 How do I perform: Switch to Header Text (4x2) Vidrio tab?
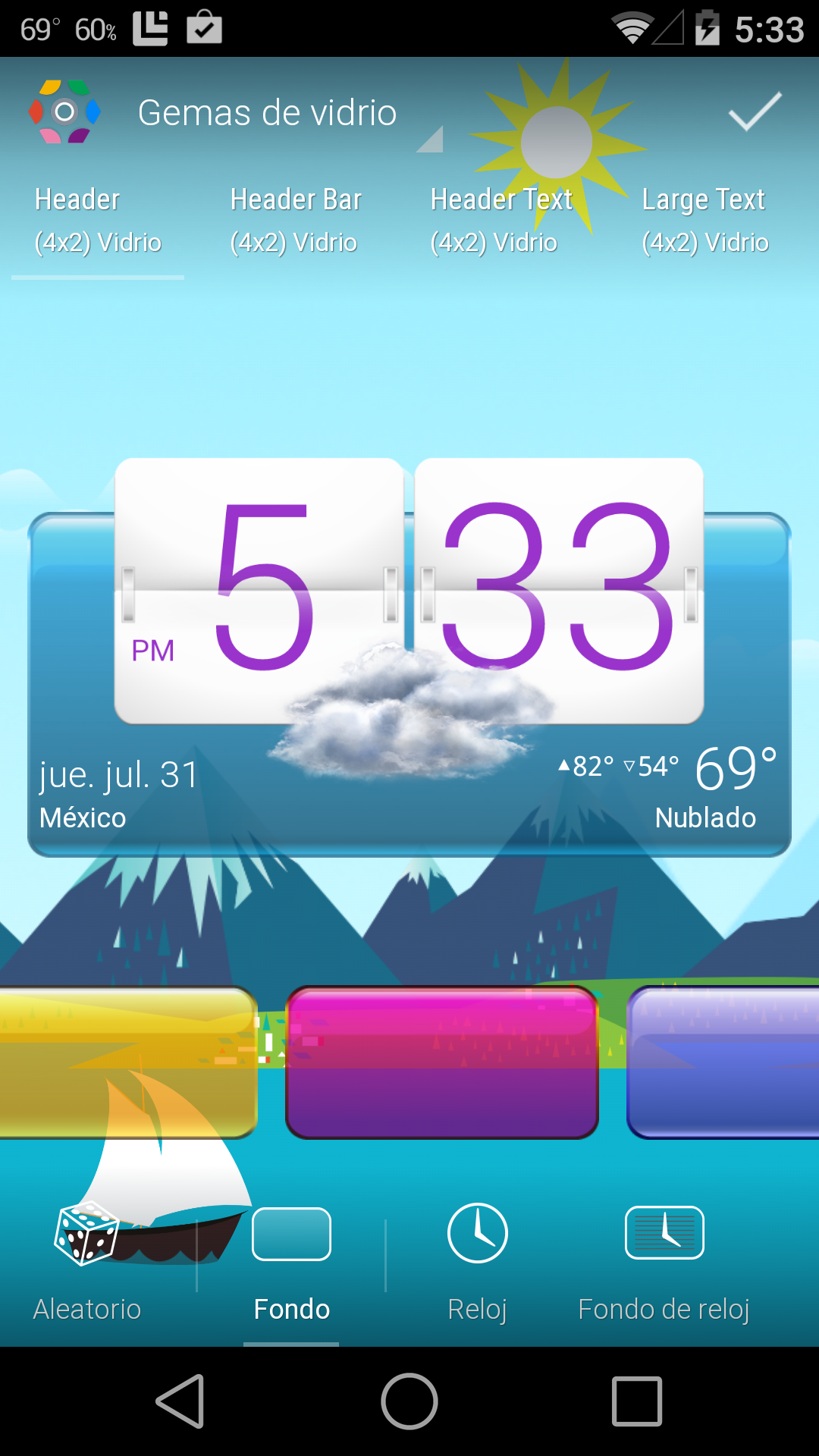pos(500,221)
